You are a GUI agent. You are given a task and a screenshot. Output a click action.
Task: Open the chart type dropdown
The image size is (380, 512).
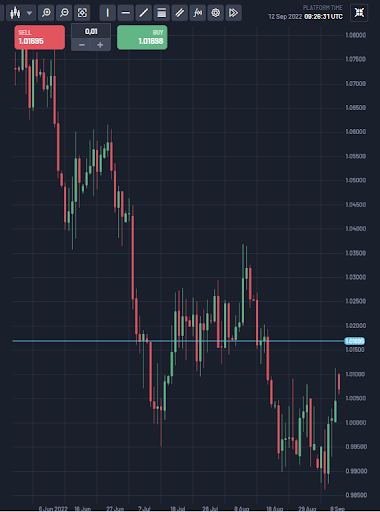pos(21,13)
